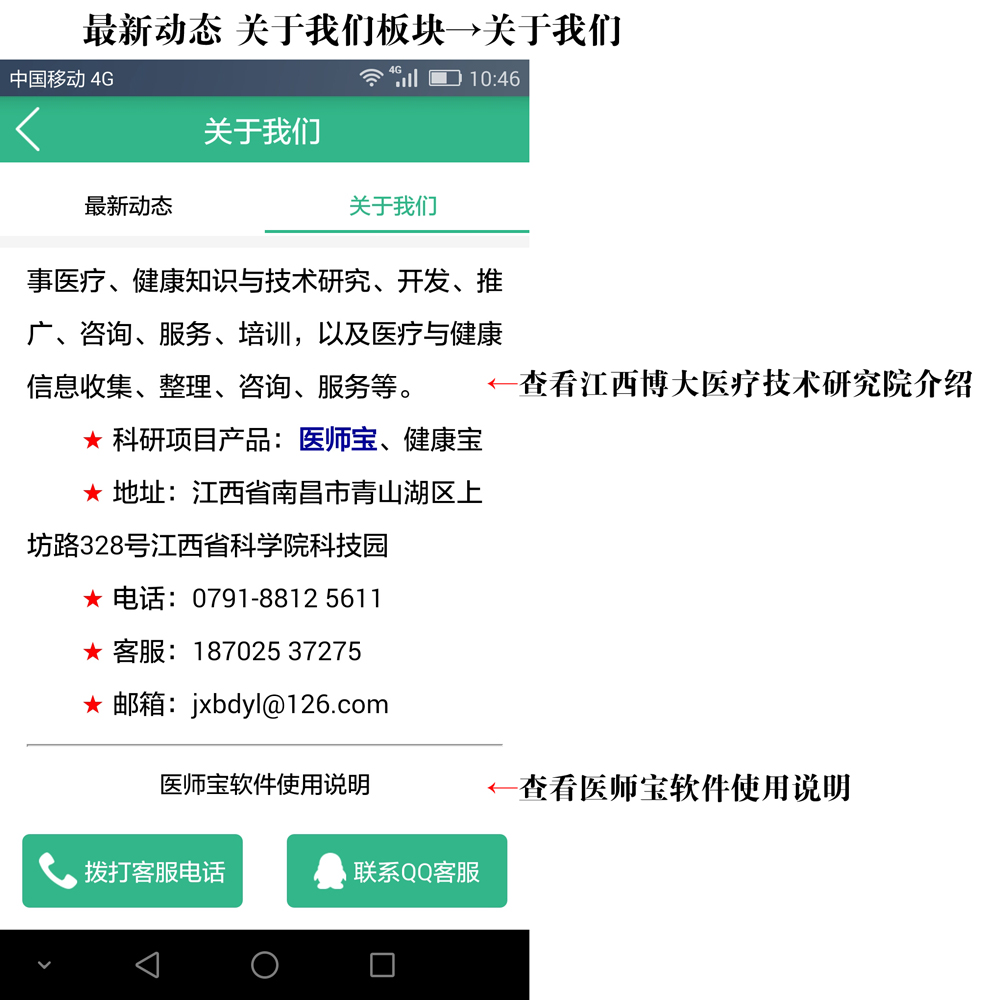Contact support via 联系QQ客服
1000x1000 pixels.
[x=397, y=871]
